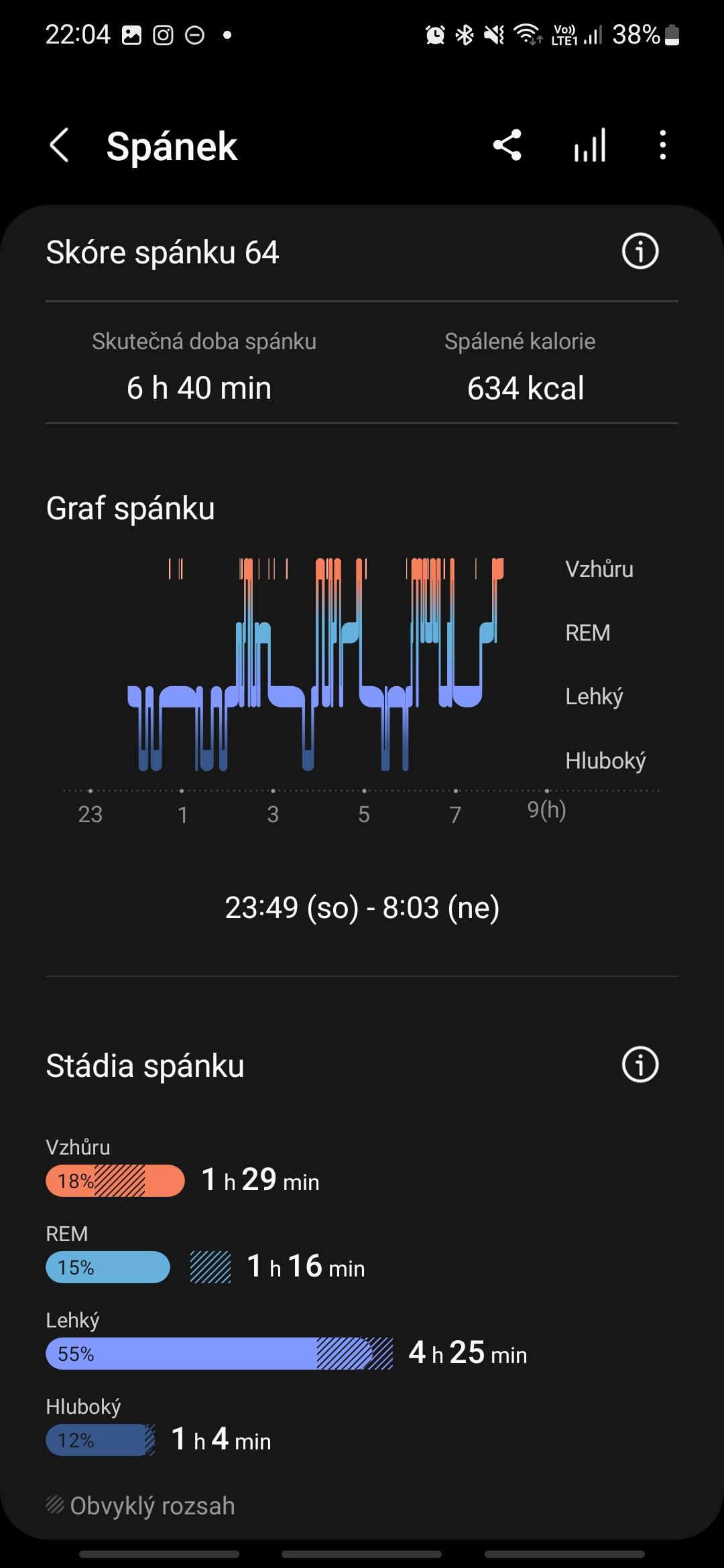Show info about Stádia spánku
The image size is (724, 1568).
click(640, 1064)
